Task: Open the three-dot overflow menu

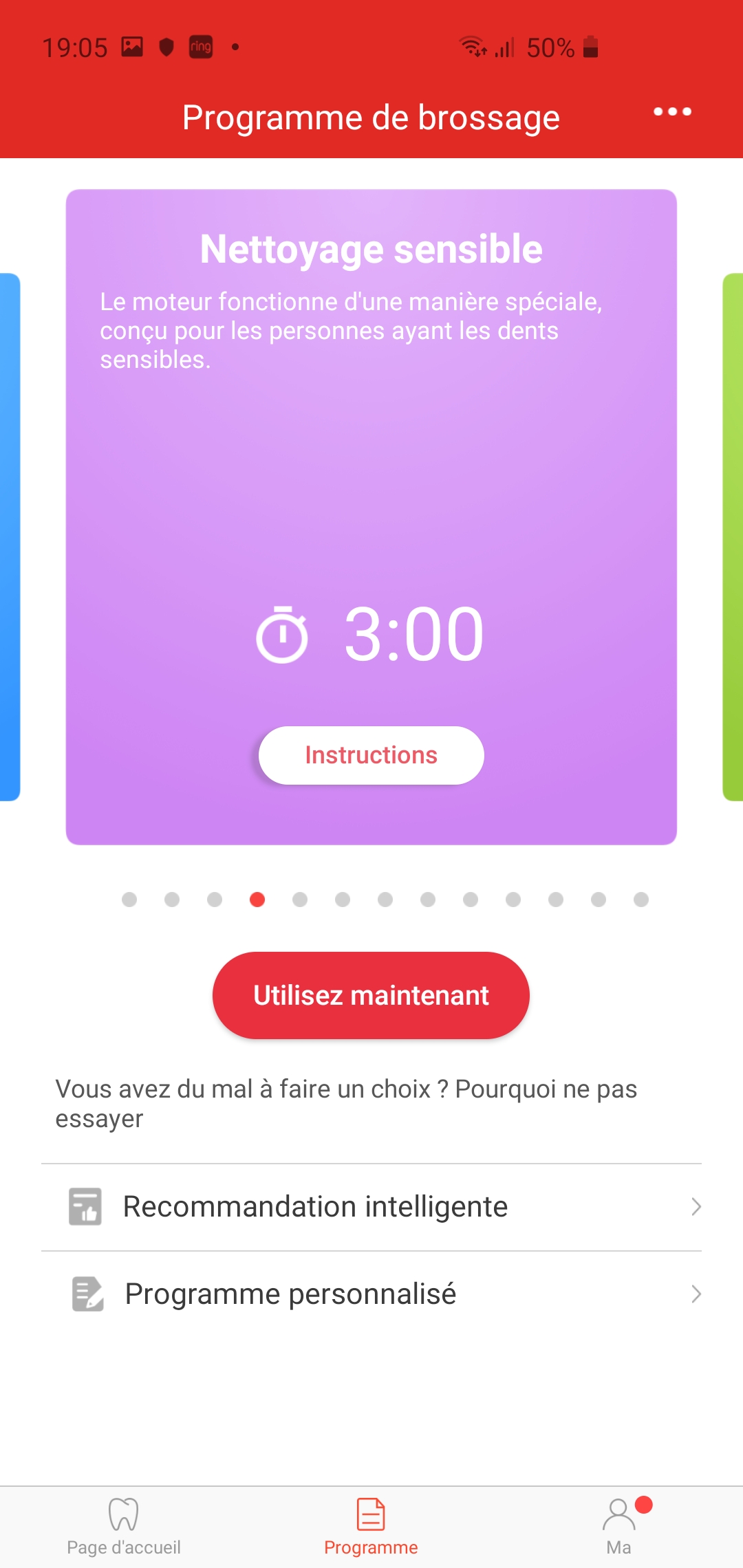Action: tap(672, 111)
